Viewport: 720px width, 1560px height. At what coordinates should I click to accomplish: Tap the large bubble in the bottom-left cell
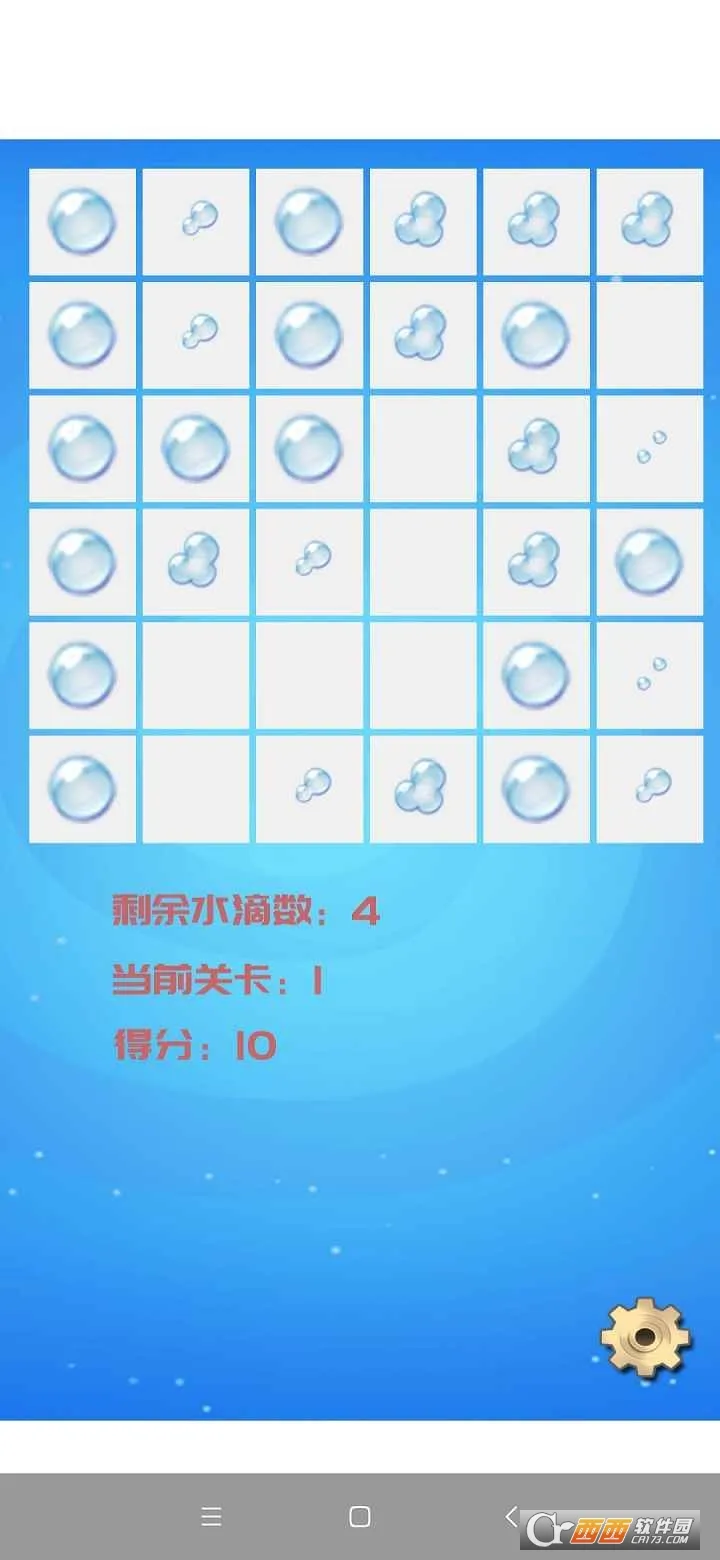click(x=82, y=788)
